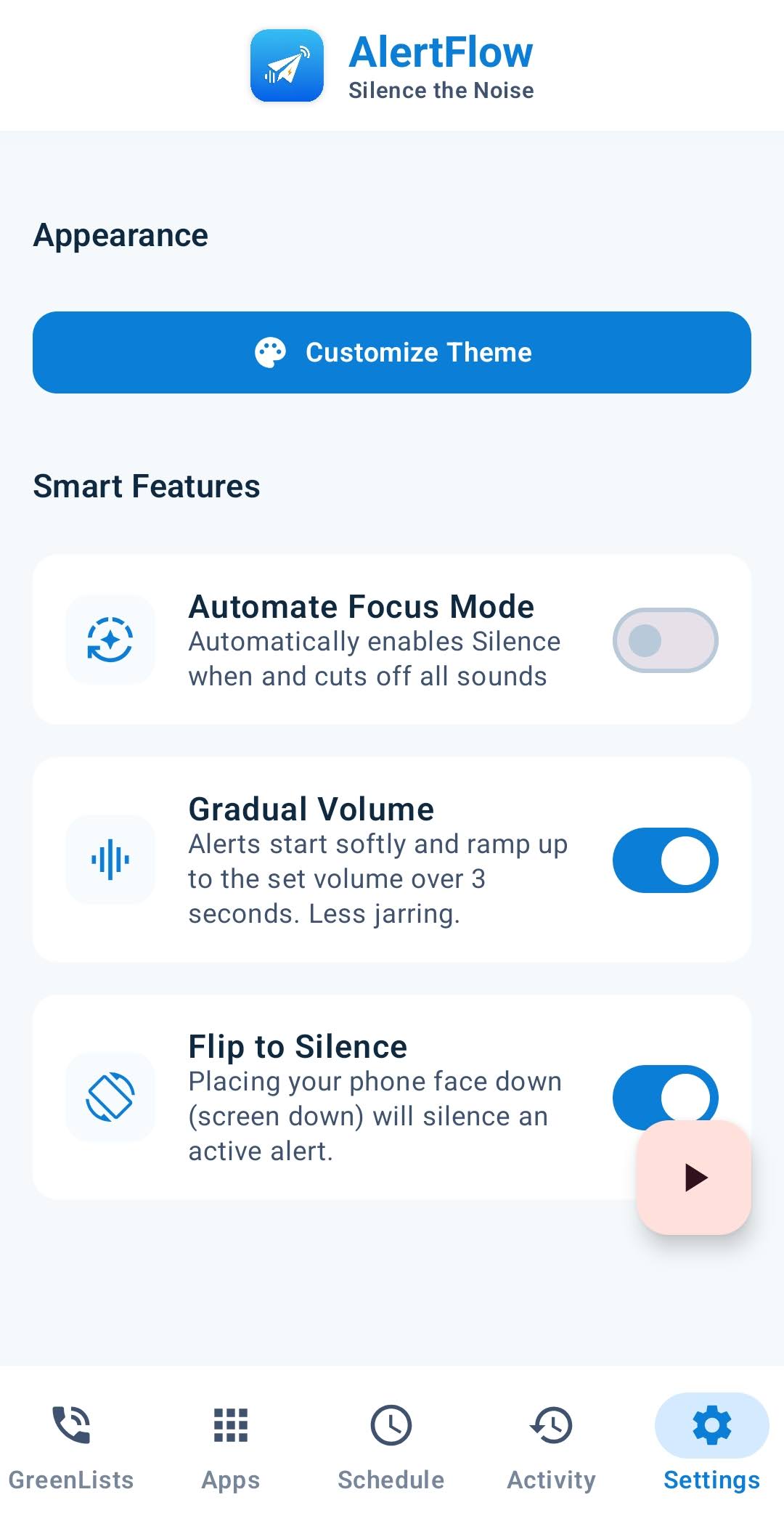Turn off Flip to Silence

pyautogui.click(x=664, y=1098)
